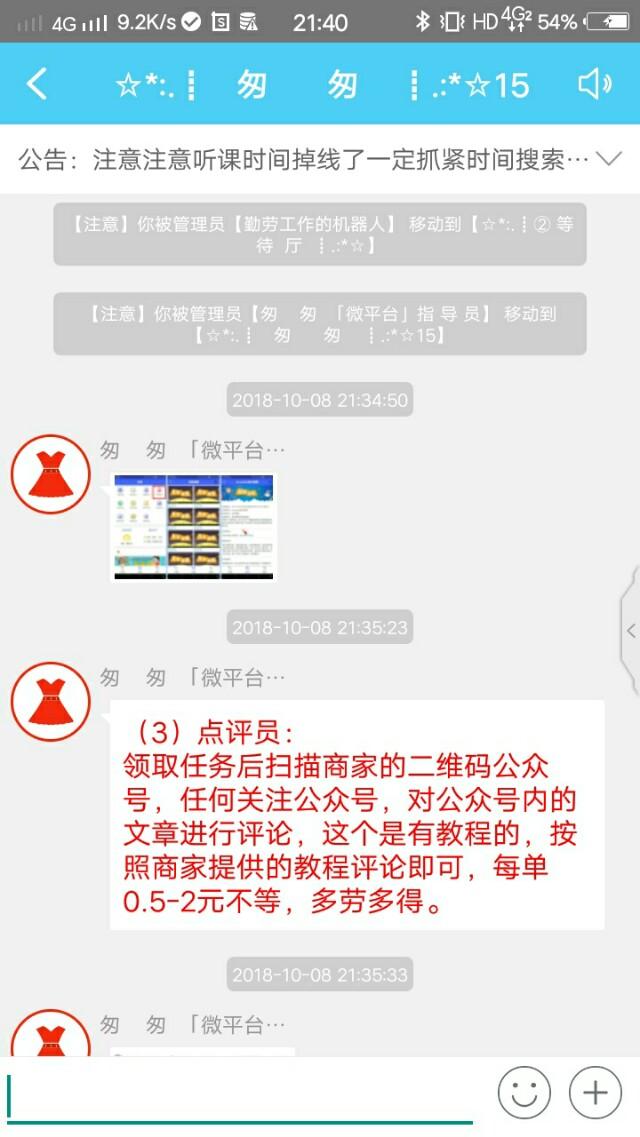Open the side panel handle arrow
640x1137 pixels.
631,630
